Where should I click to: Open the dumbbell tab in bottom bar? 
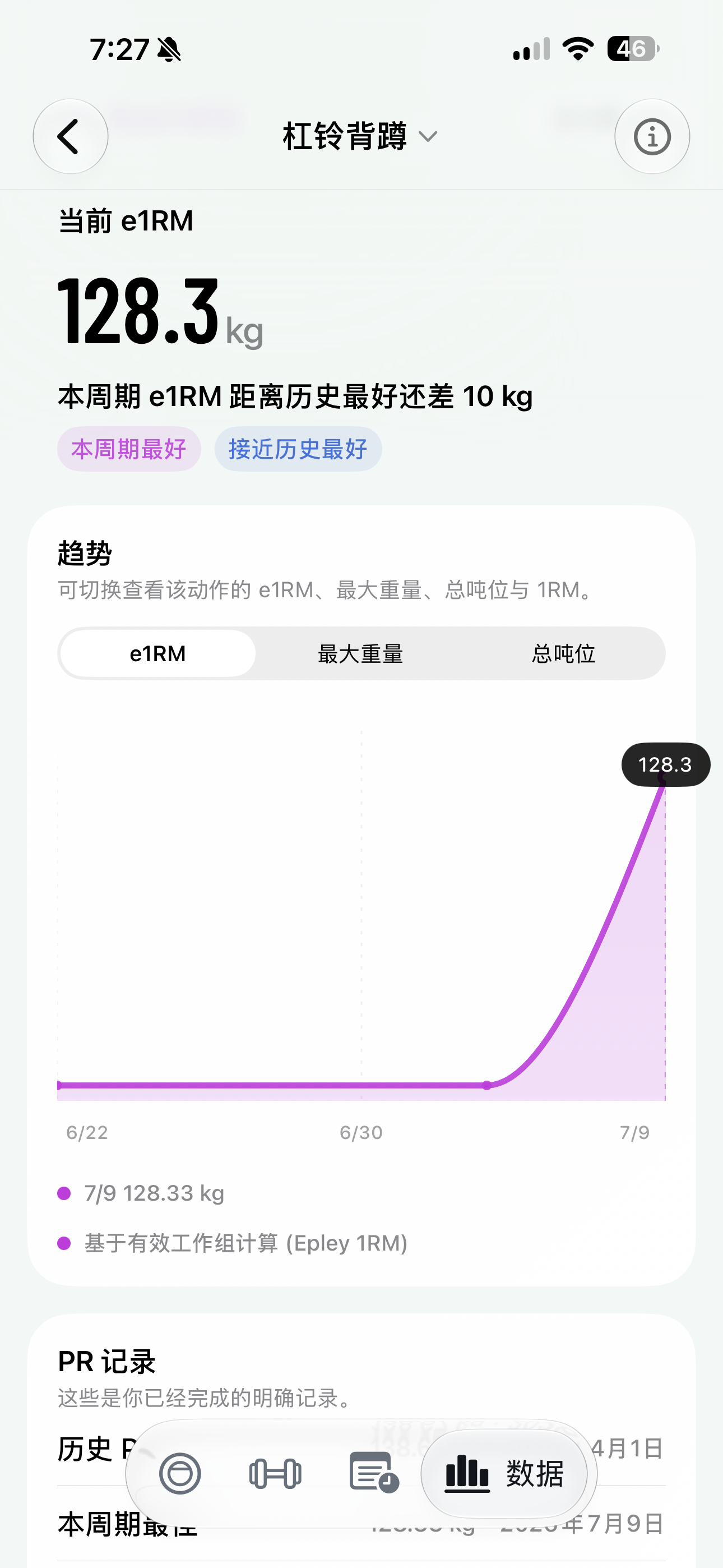[275, 1474]
